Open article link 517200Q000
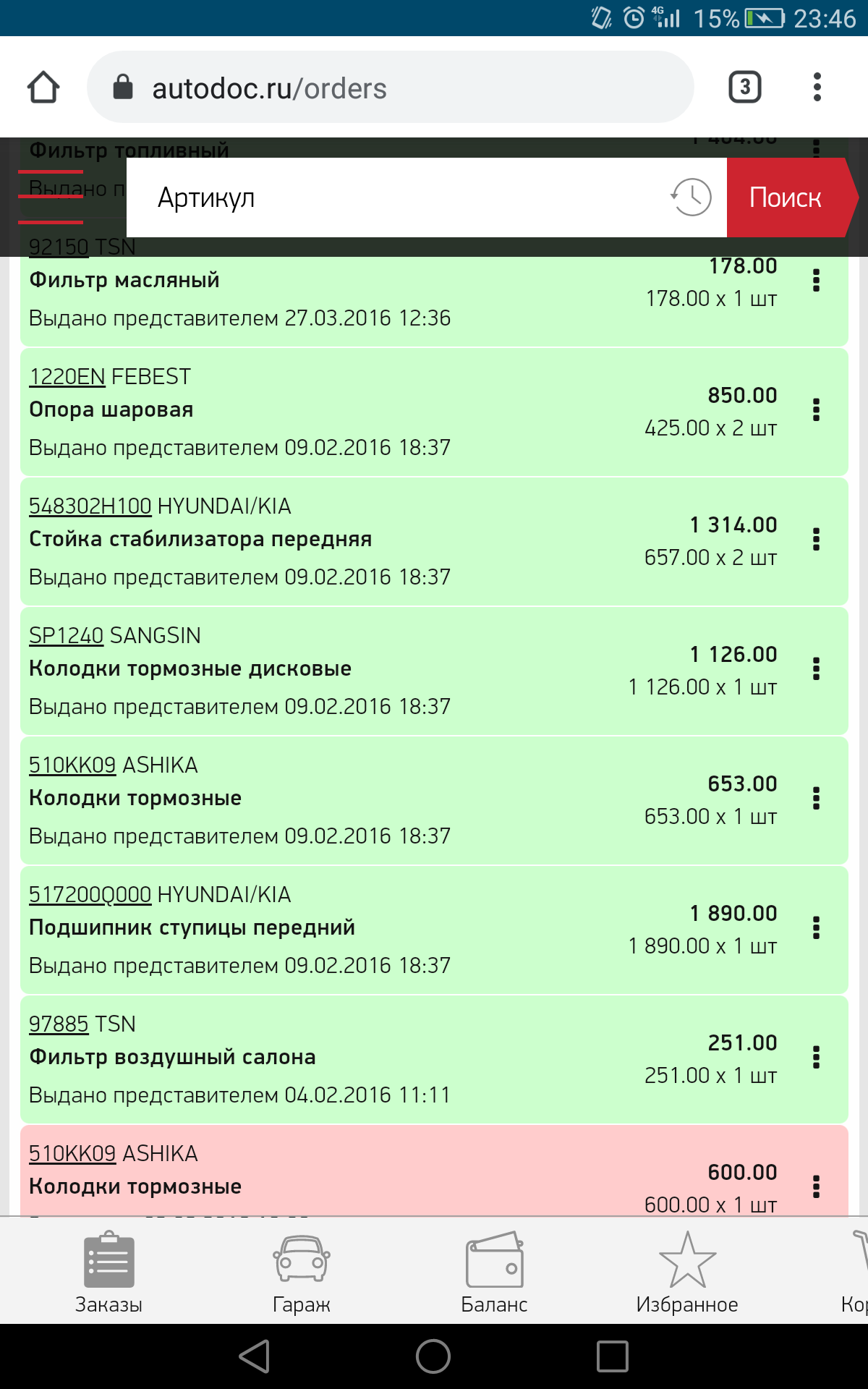The height and width of the screenshot is (1389, 868). pos(90,895)
